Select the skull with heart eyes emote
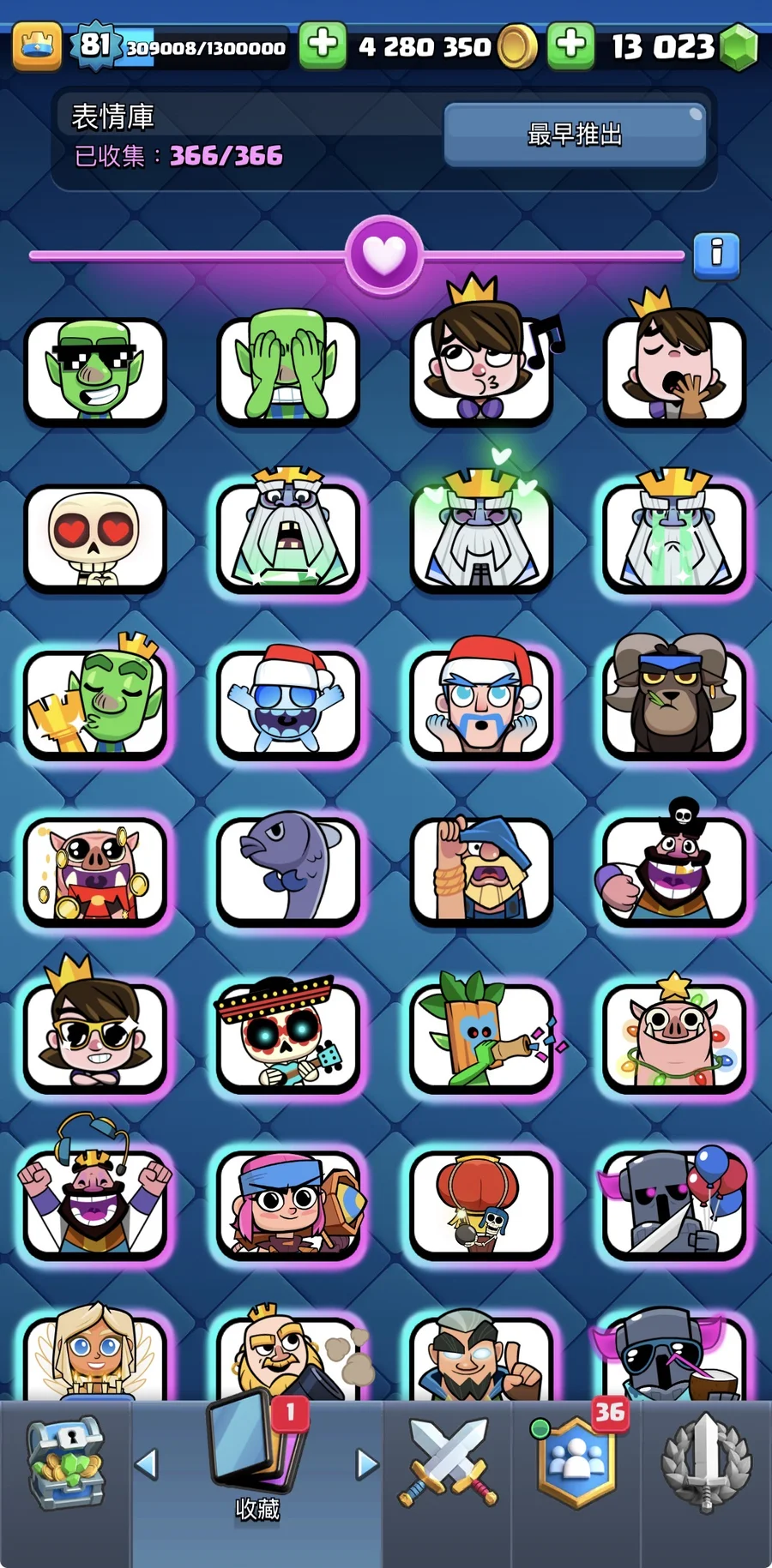Screen dimensions: 772x1568 click(94, 538)
